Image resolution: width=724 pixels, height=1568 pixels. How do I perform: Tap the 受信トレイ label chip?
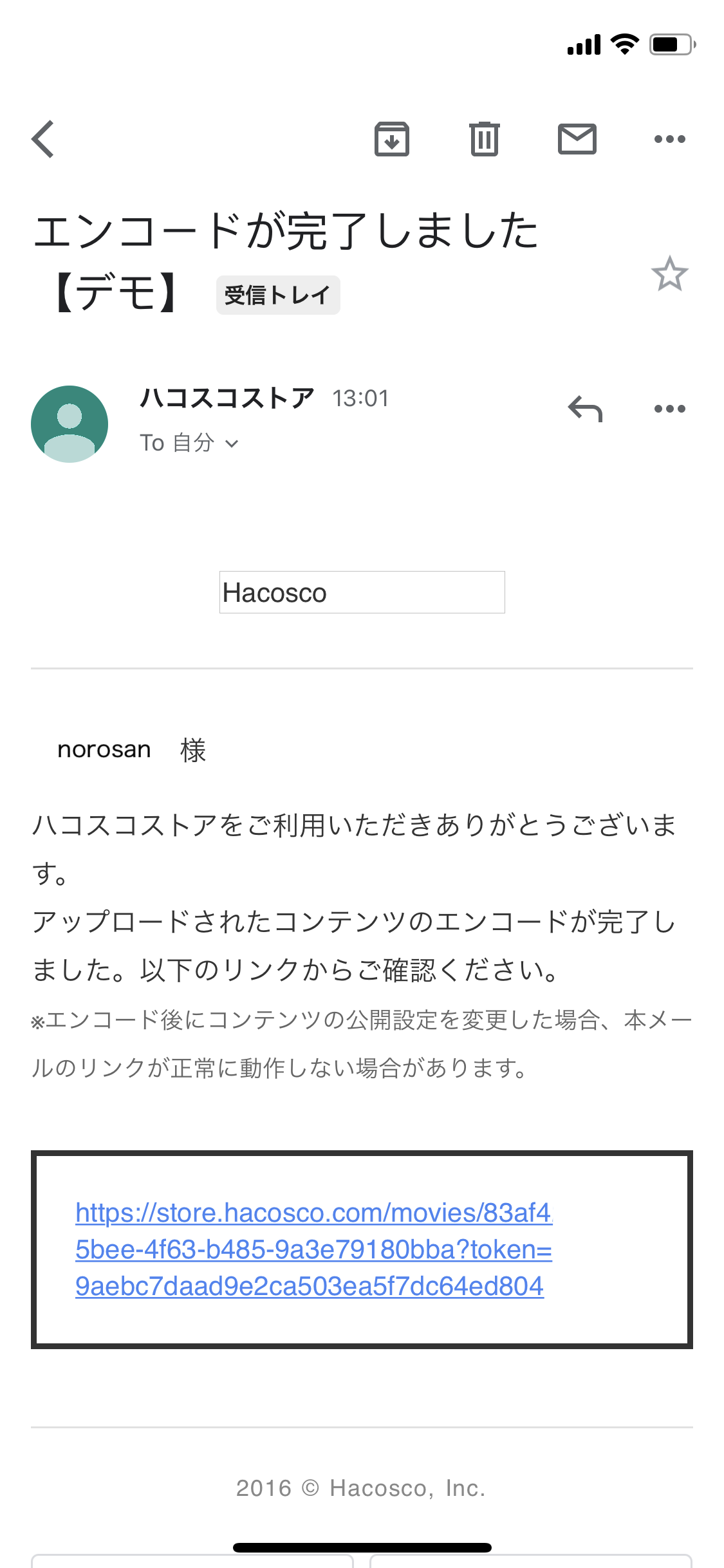pos(278,295)
